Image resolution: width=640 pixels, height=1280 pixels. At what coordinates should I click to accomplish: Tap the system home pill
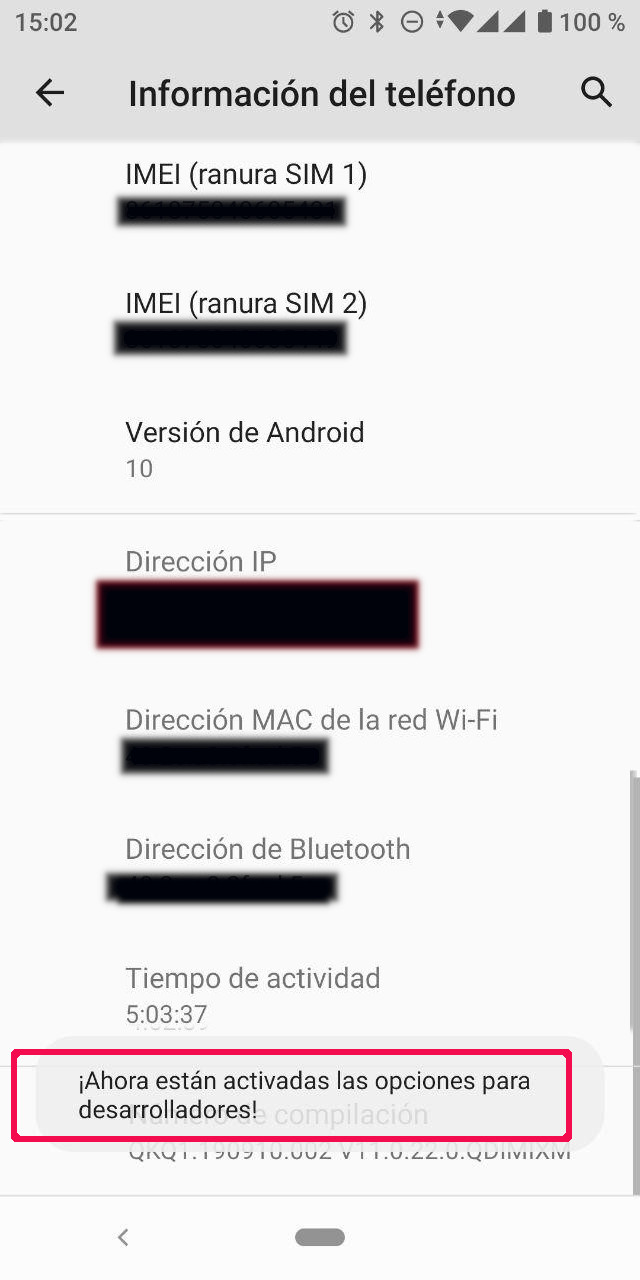click(x=320, y=1237)
